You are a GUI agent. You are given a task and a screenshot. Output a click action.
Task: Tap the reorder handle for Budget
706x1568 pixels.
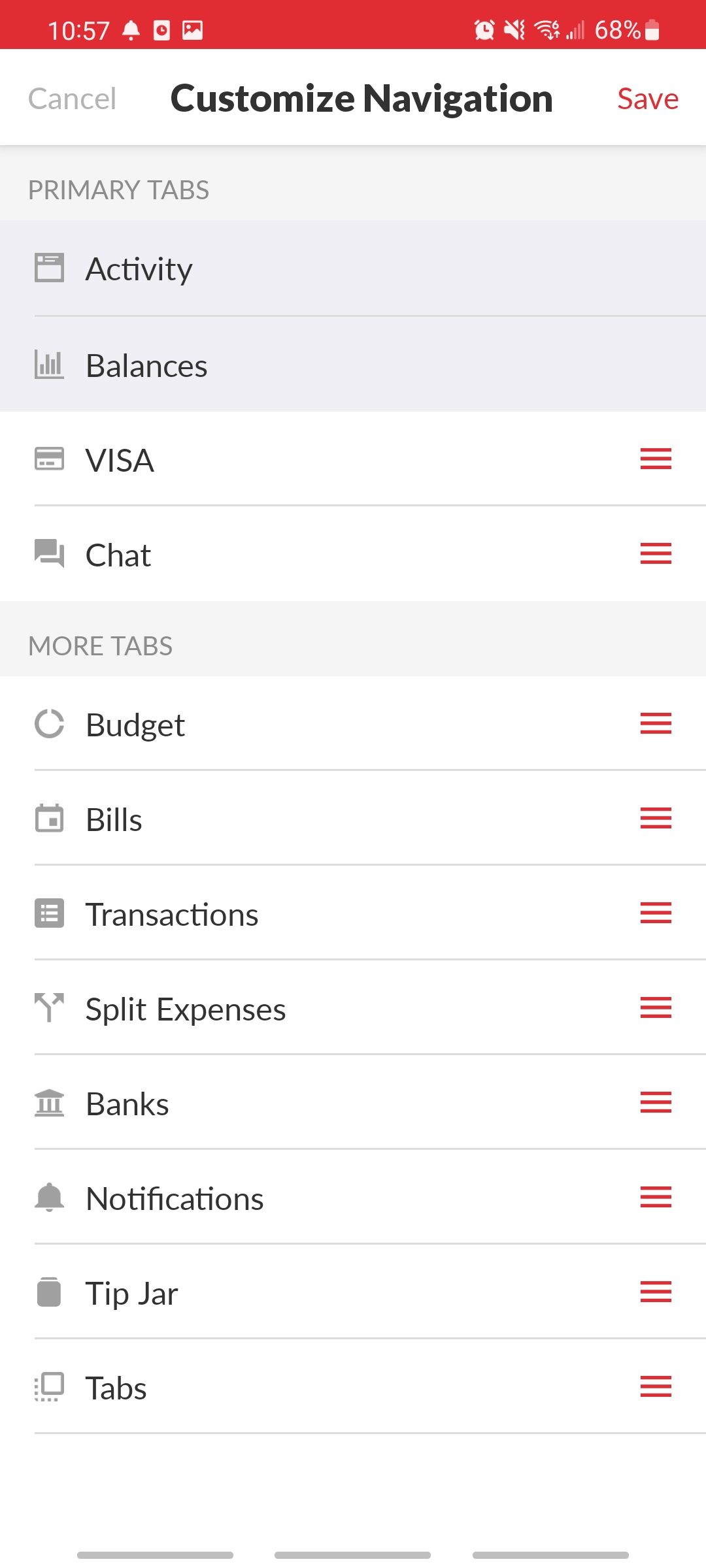coord(656,724)
